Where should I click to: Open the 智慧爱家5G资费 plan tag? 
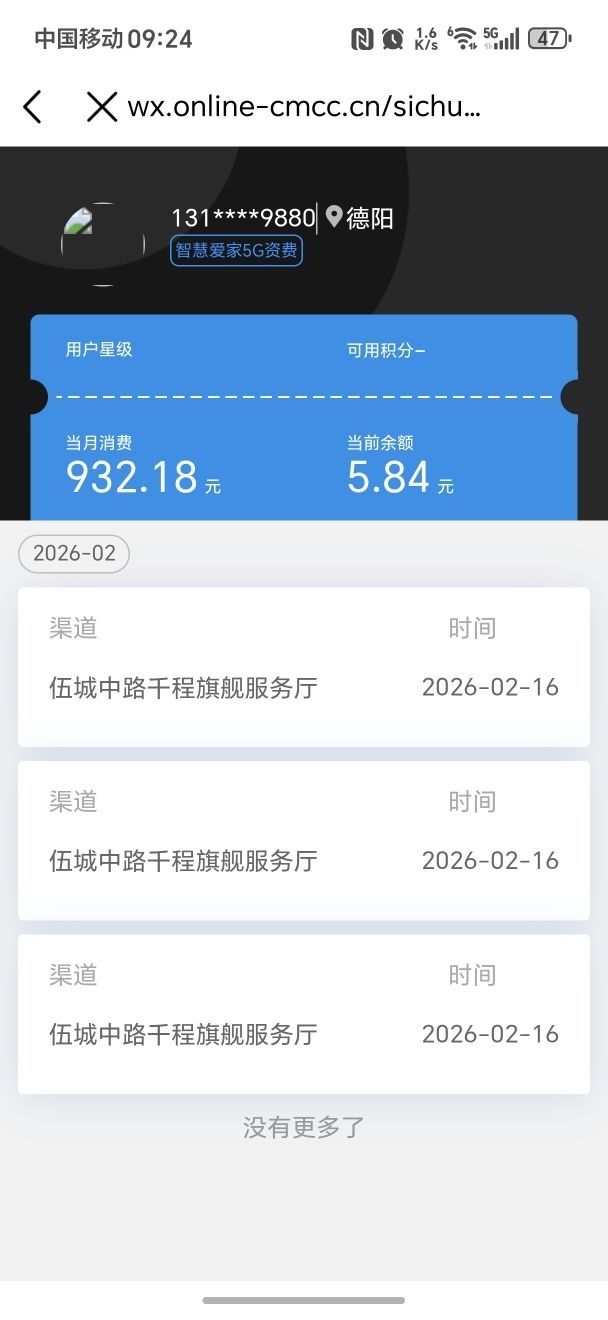(236, 250)
